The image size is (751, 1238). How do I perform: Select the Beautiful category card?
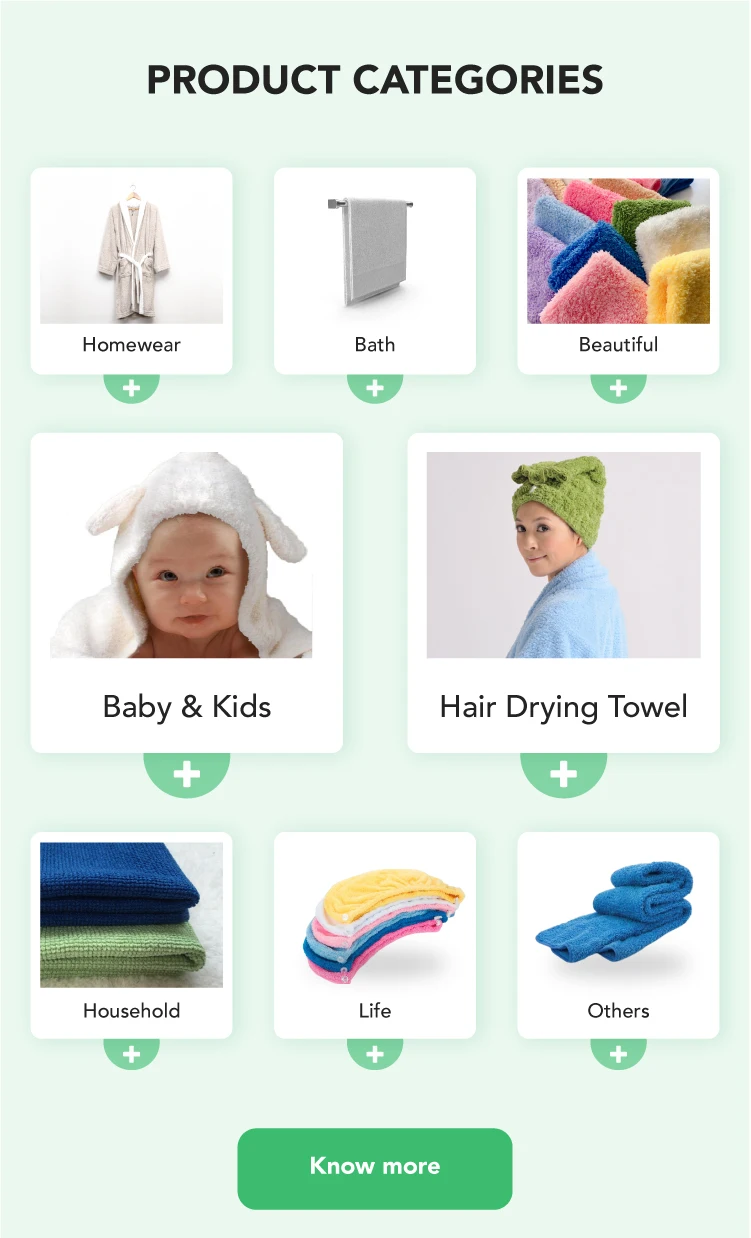[618, 271]
